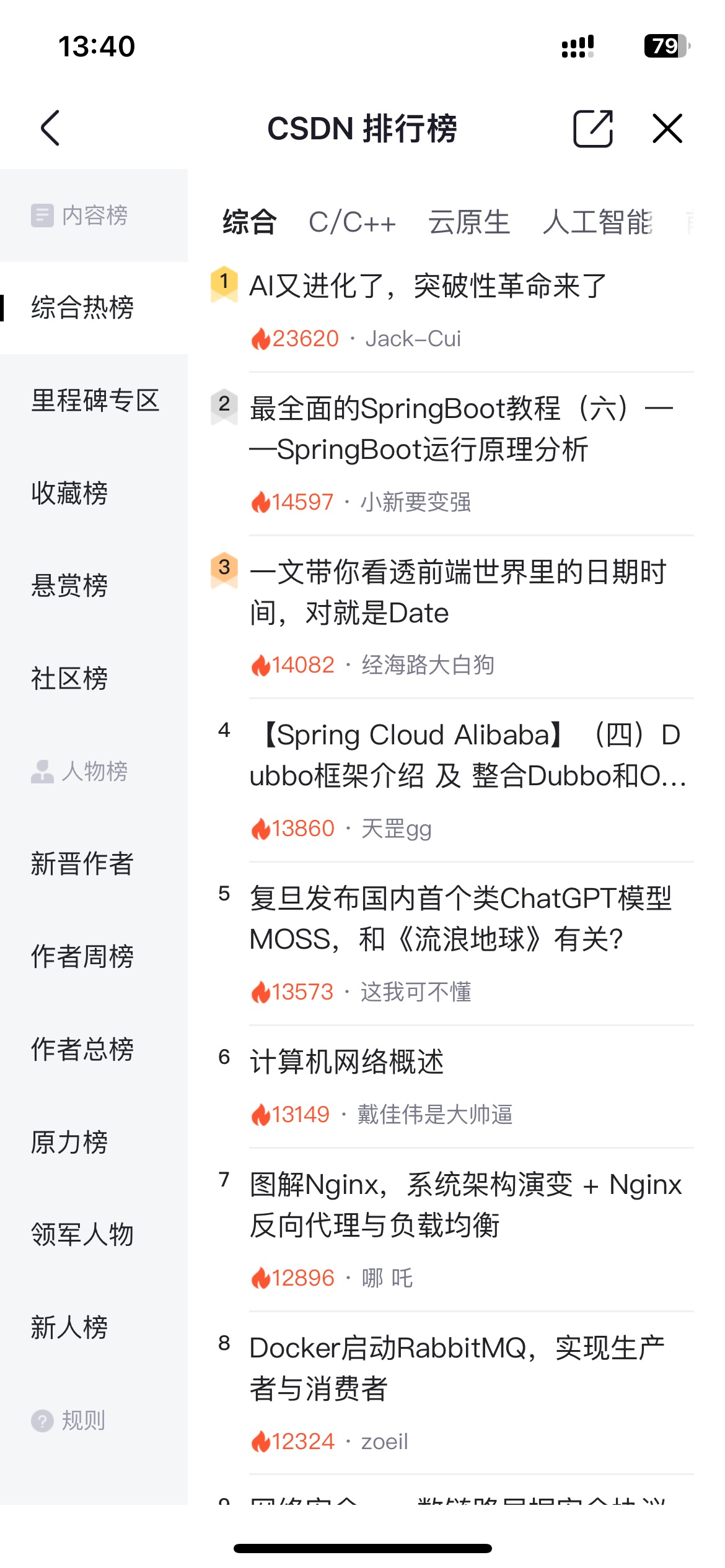
Task: Open 领军人物 list
Action: (82, 1235)
